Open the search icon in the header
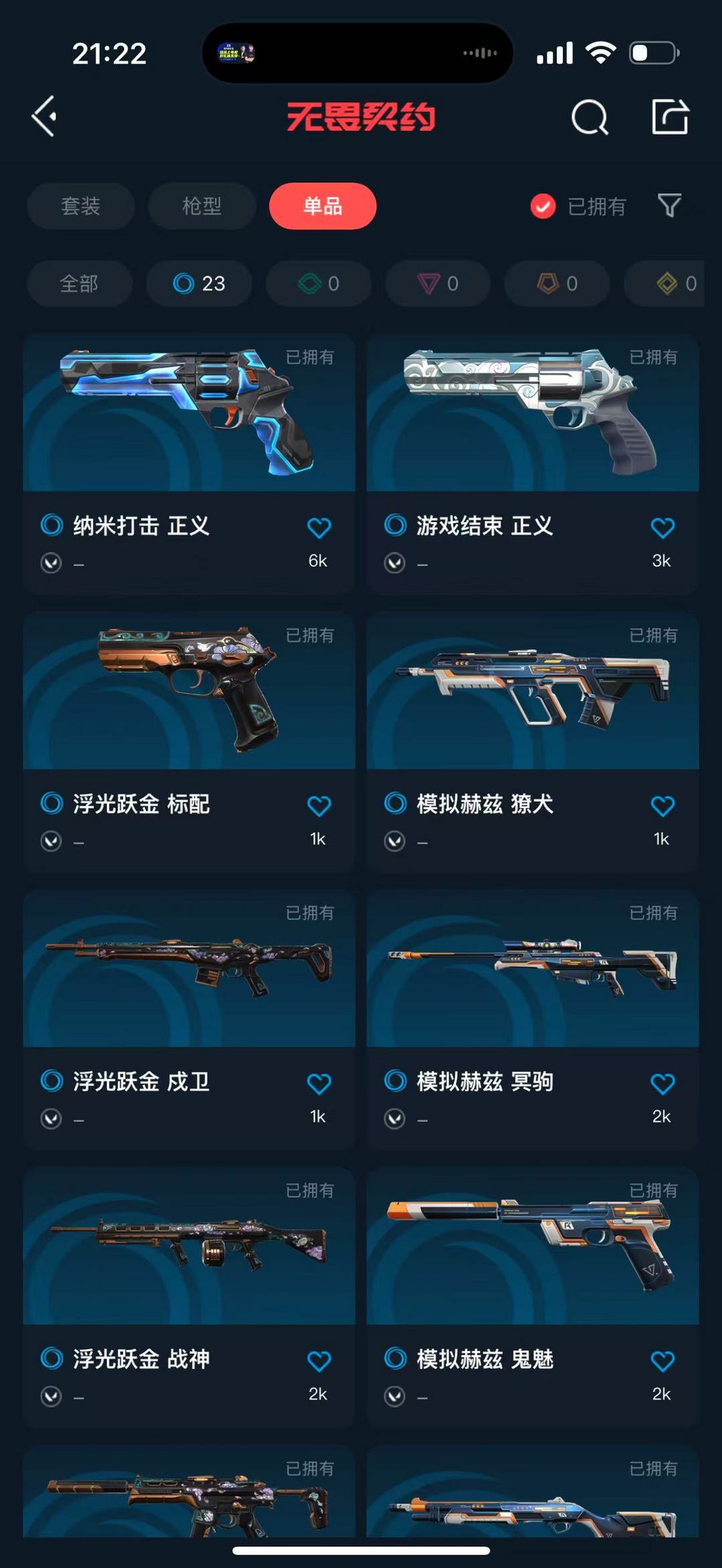 (590, 118)
